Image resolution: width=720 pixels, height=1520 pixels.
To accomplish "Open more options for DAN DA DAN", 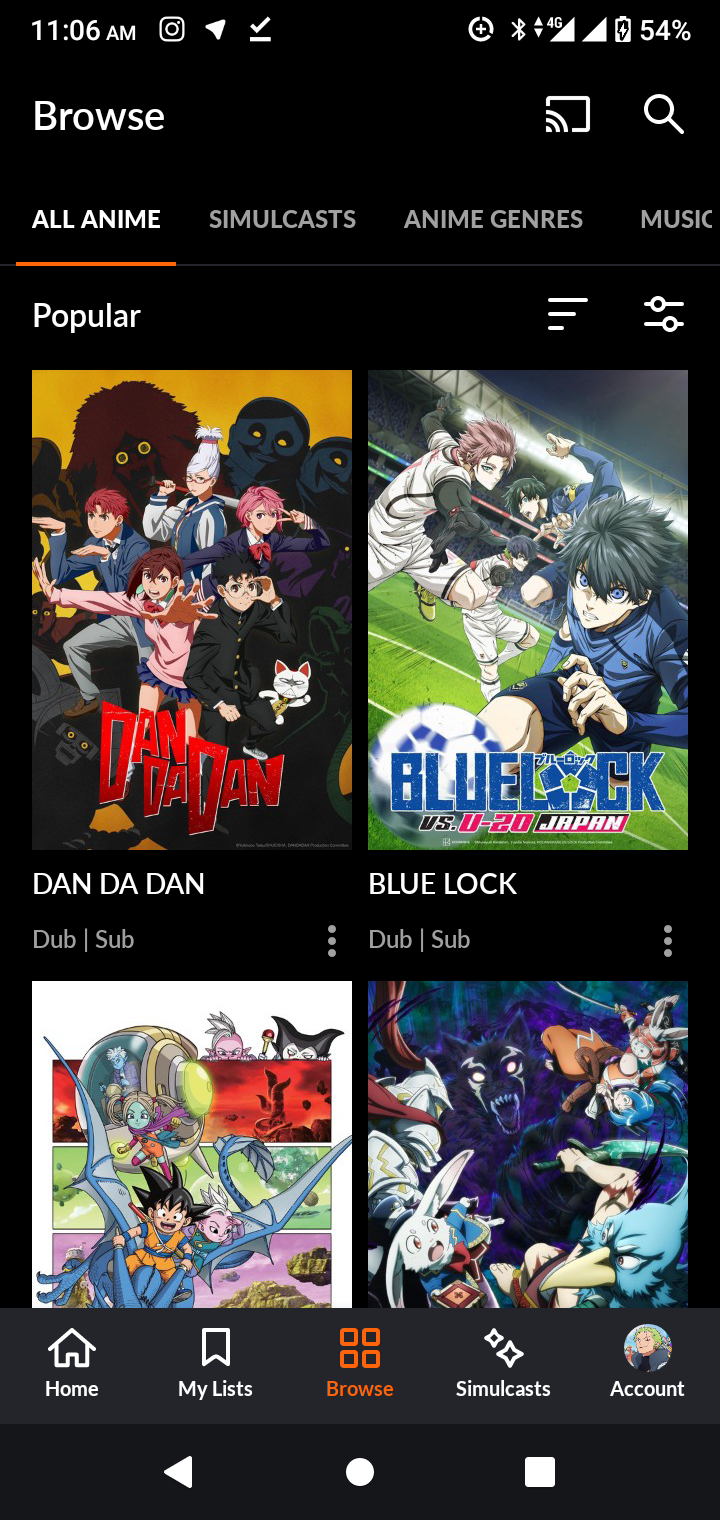I will [x=332, y=940].
